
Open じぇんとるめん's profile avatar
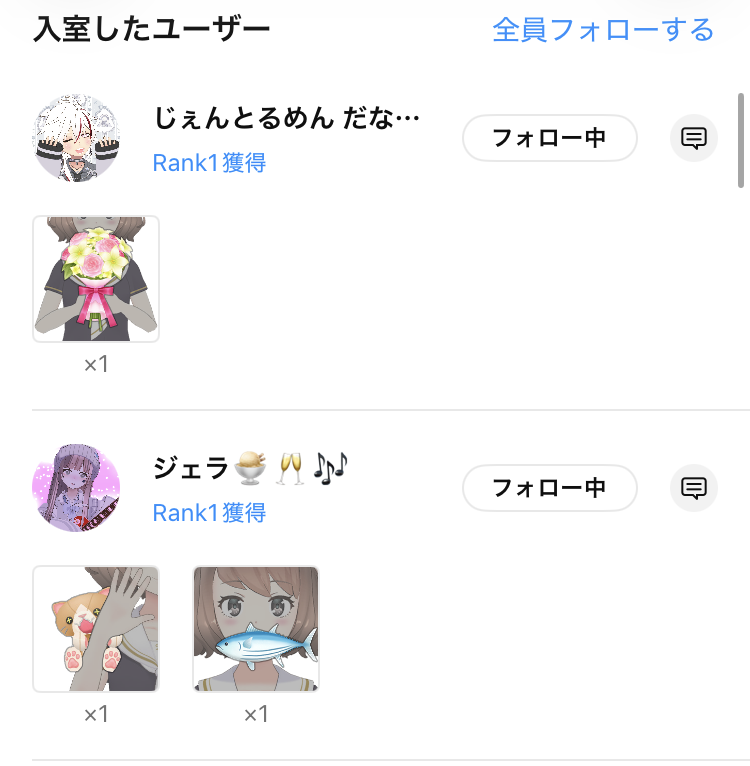[x=77, y=138]
